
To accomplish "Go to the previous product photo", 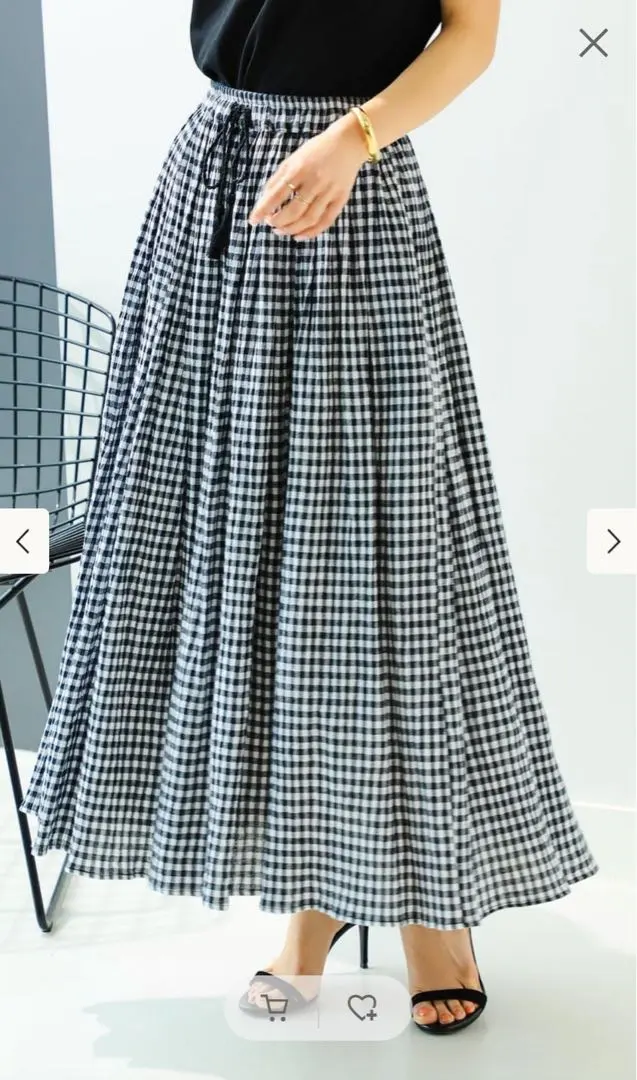I will coord(23,541).
